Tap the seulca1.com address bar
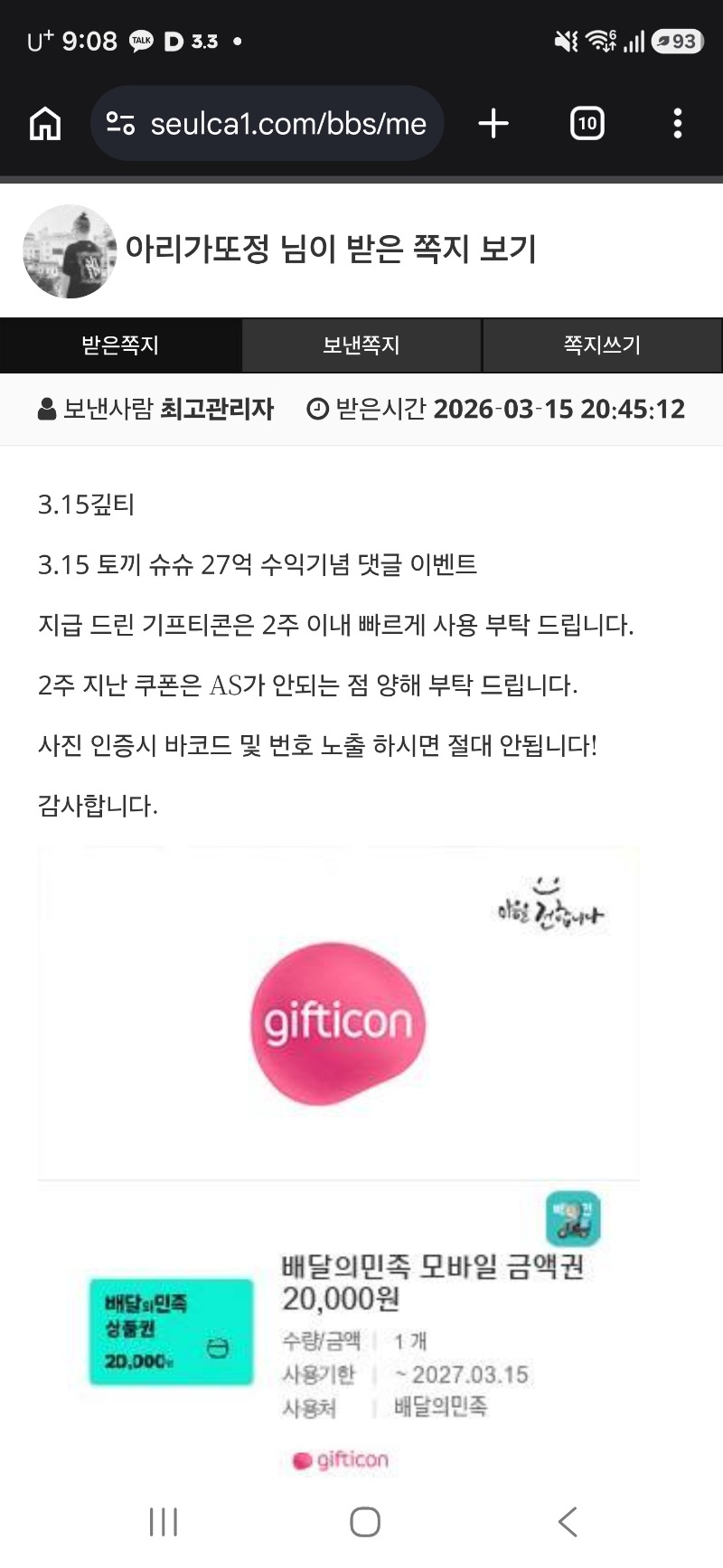 (287, 123)
